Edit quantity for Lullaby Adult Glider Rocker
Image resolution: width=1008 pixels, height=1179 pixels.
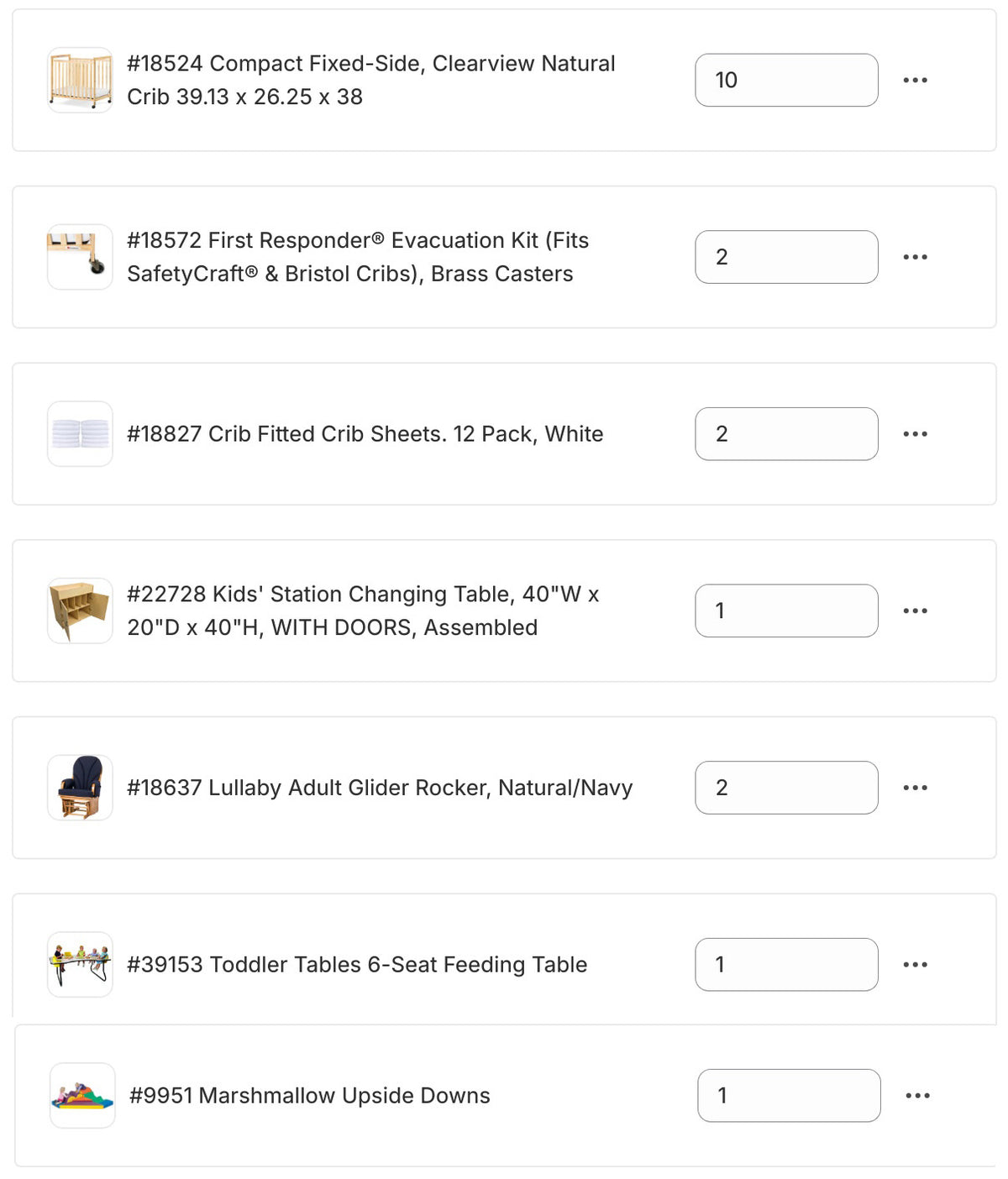786,788
